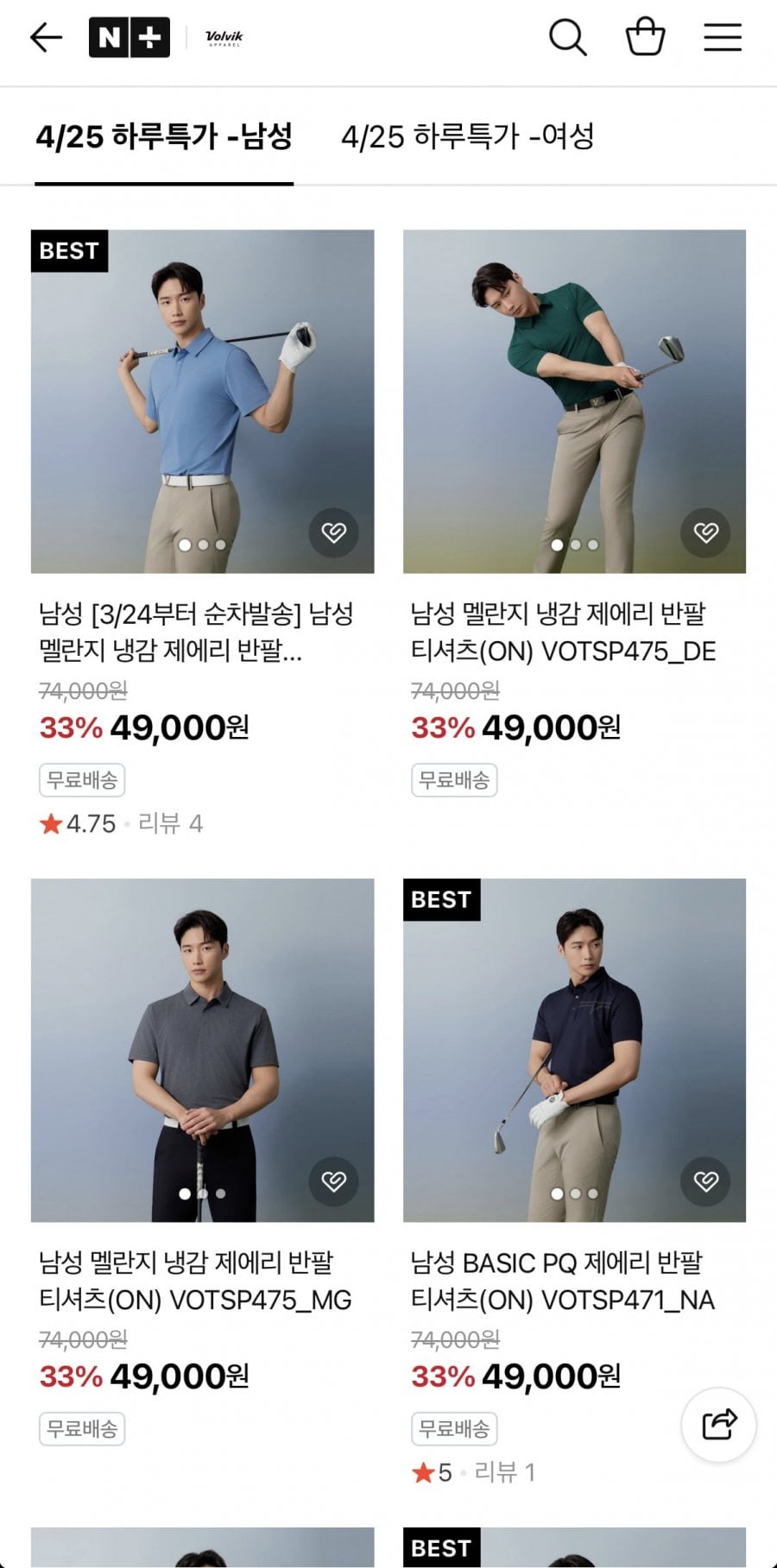Go back using the arrow icon
Image resolution: width=777 pixels, height=1568 pixels.
46,37
